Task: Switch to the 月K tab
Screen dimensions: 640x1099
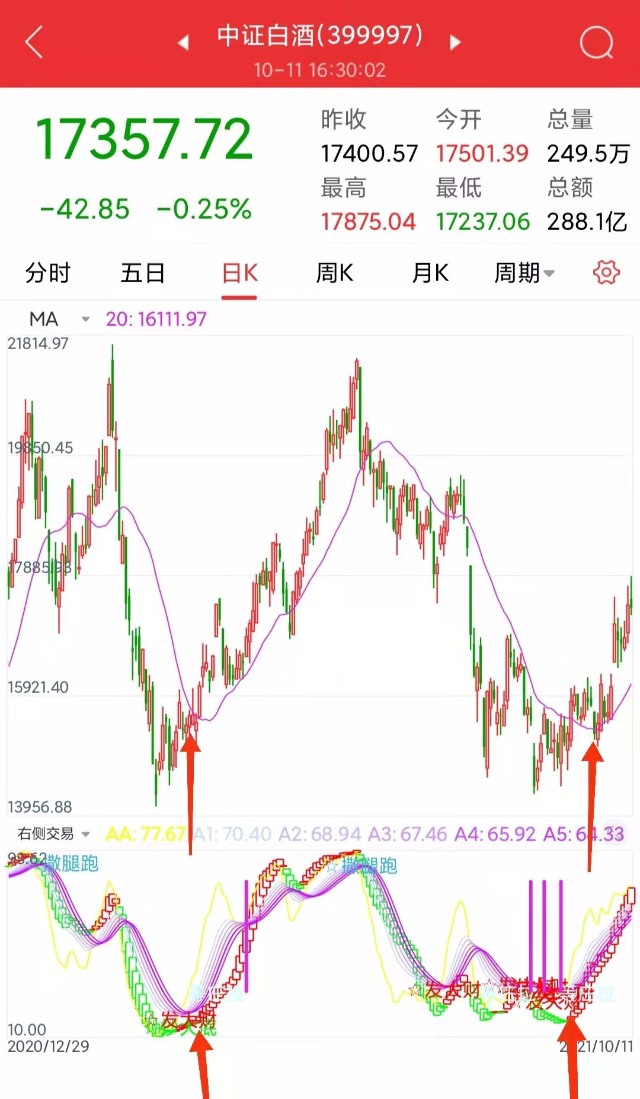Action: point(430,273)
